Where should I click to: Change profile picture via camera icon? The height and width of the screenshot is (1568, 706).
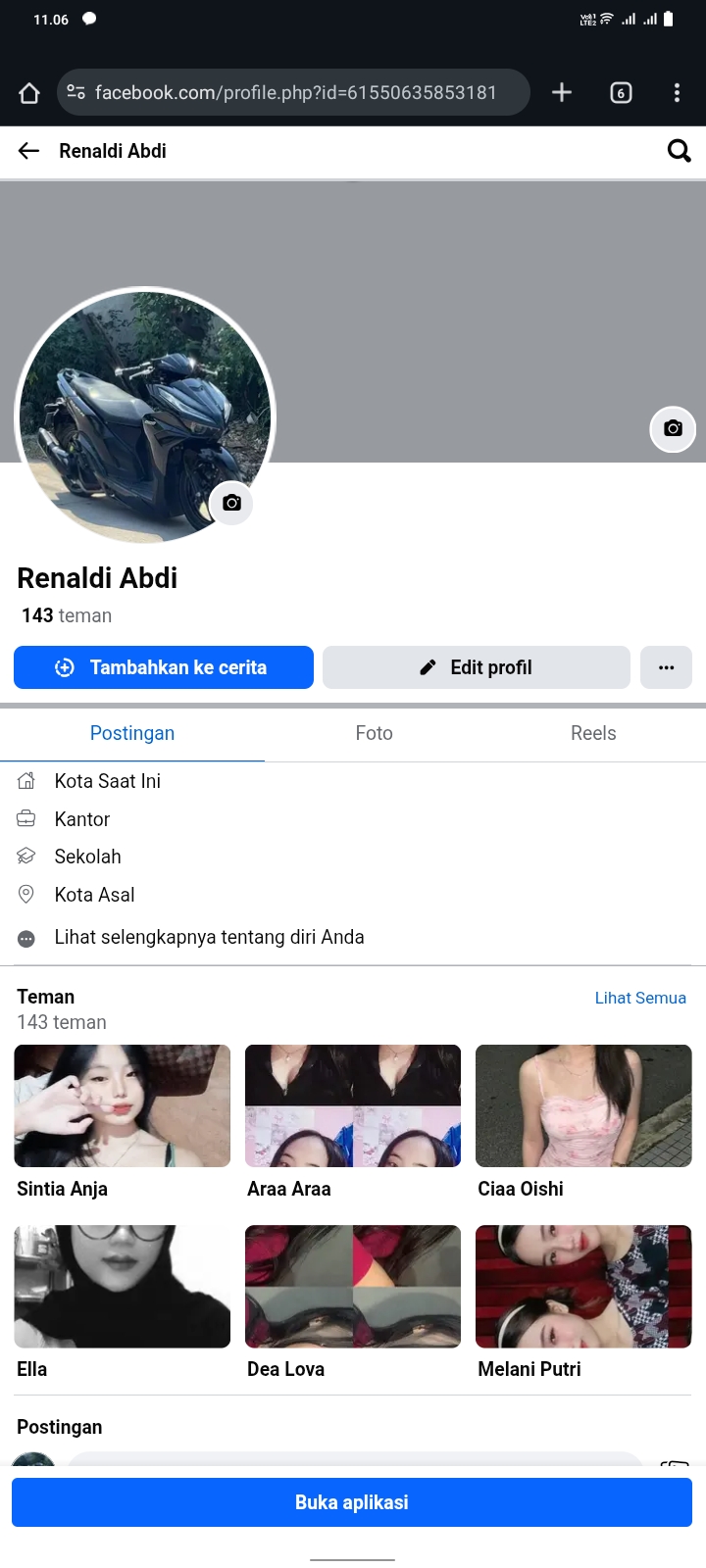(x=231, y=503)
